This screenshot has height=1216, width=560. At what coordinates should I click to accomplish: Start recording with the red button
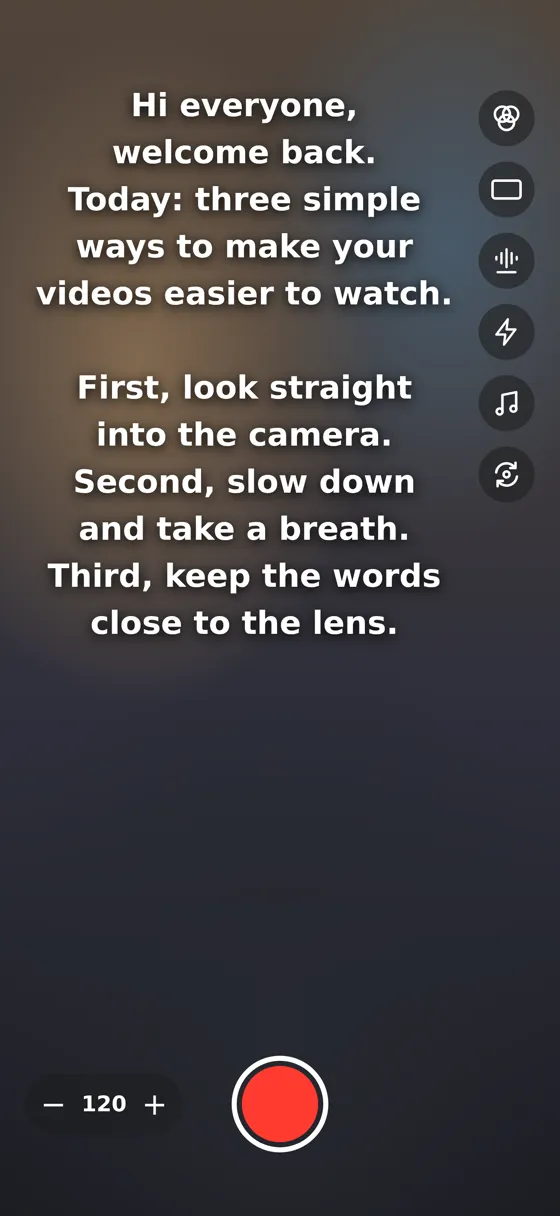coord(280,1104)
